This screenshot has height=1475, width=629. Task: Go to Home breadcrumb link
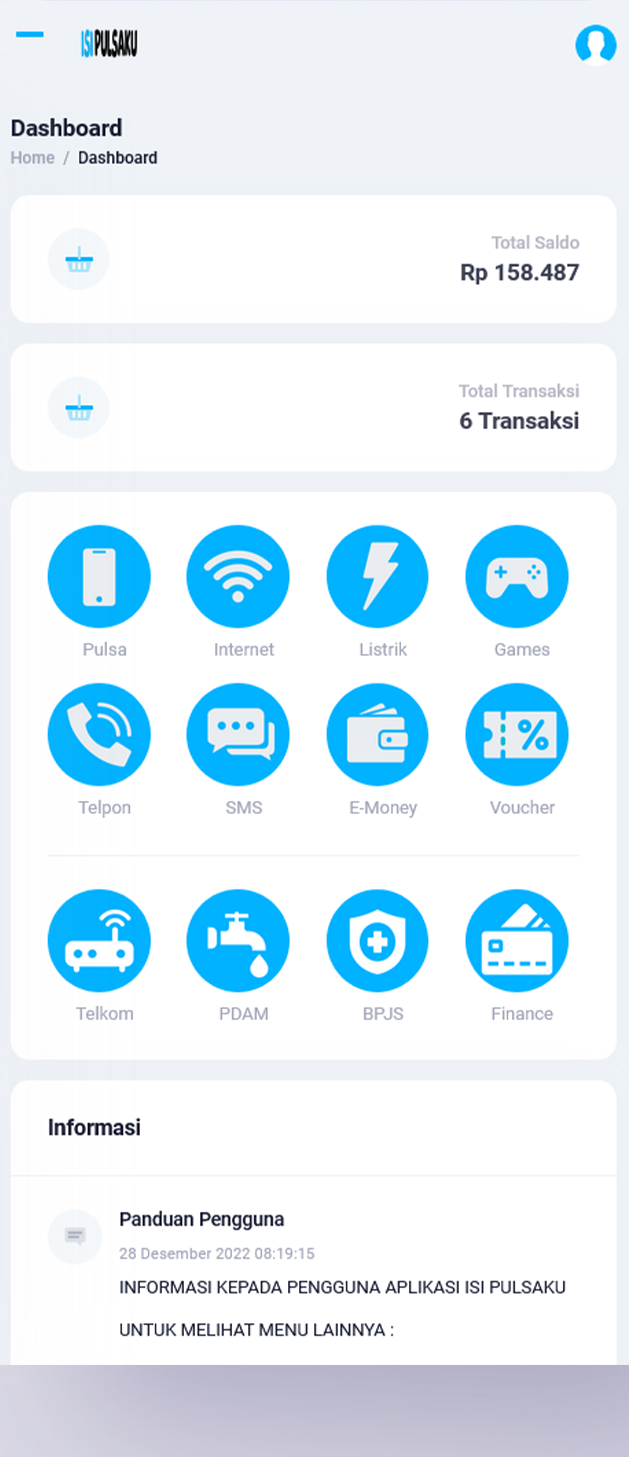coord(32,158)
